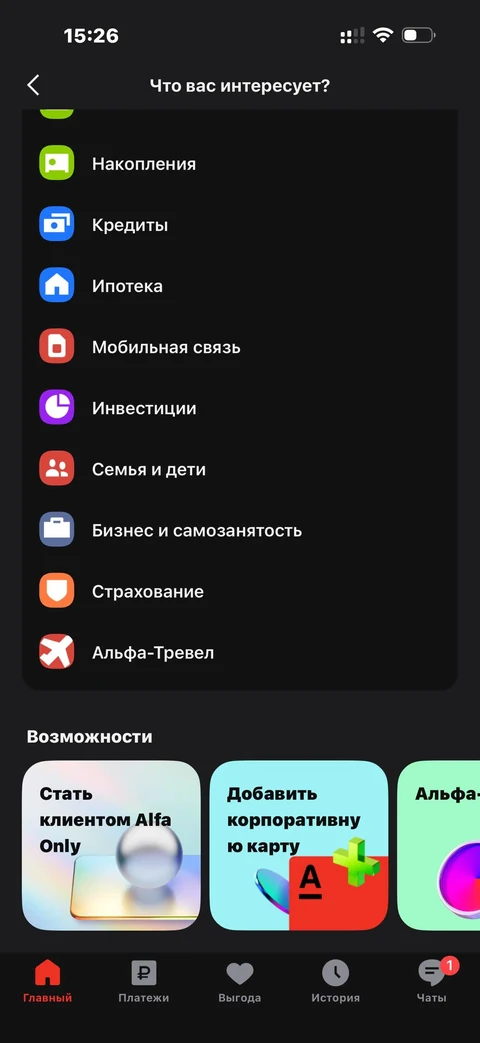This screenshot has width=480, height=1043.
Task: Open the Добавить корпоративную карту card
Action: pyautogui.click(x=299, y=845)
